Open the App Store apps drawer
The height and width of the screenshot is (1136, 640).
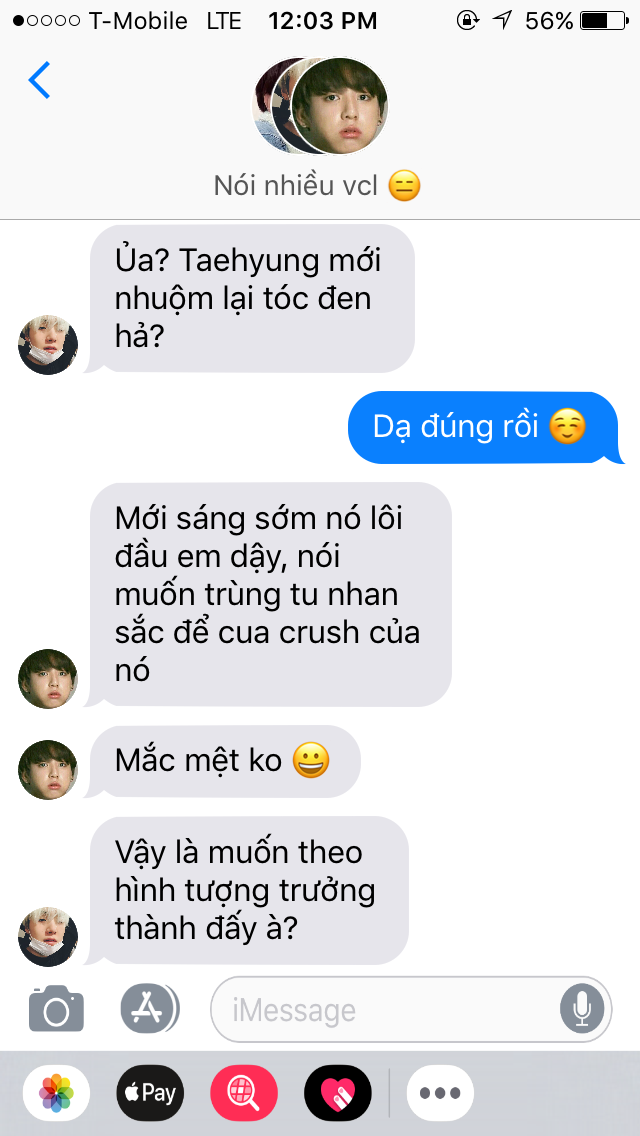[149, 1008]
